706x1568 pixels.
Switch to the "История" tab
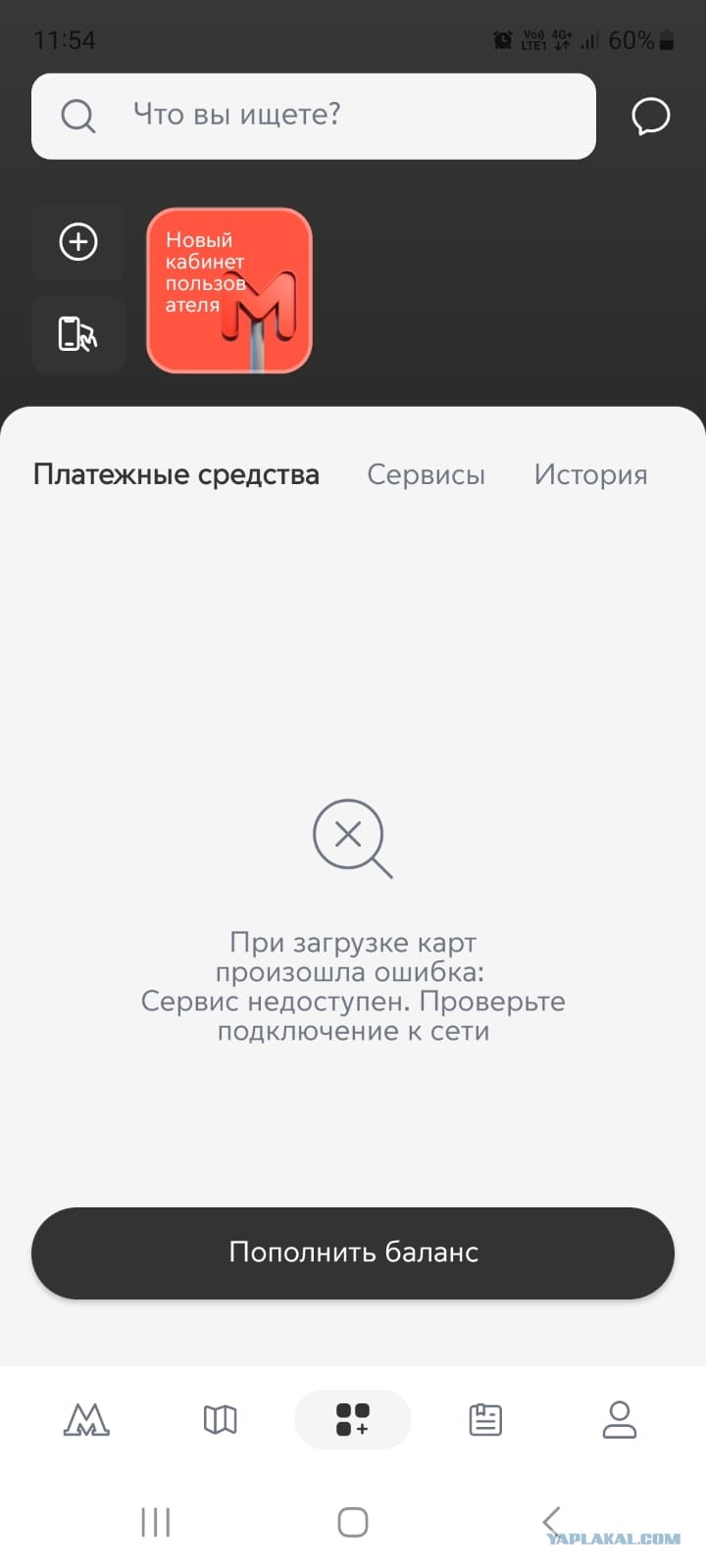pos(590,474)
